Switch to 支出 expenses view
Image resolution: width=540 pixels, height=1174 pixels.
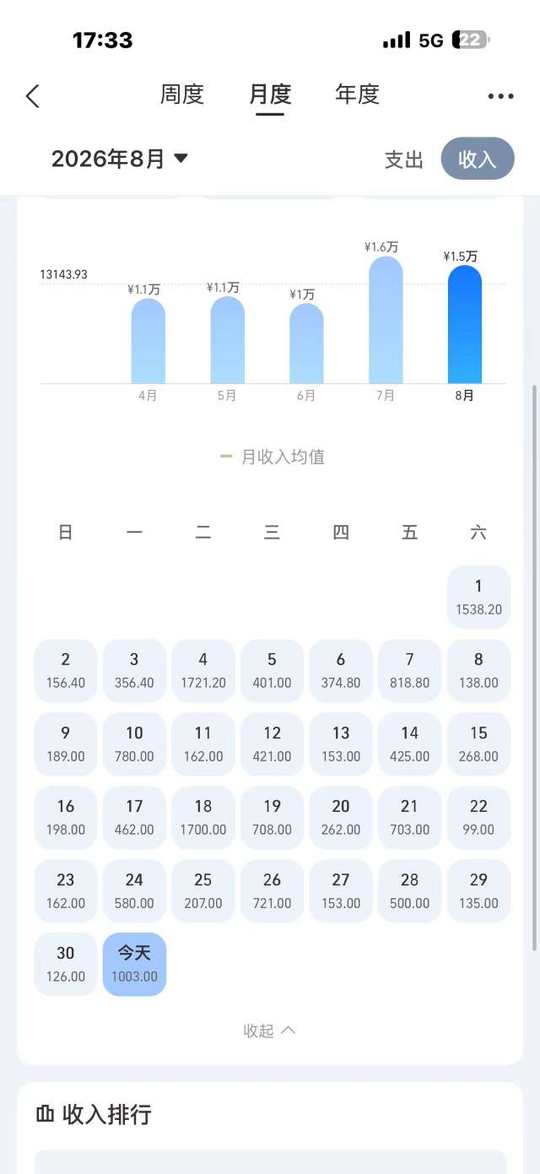coord(404,159)
